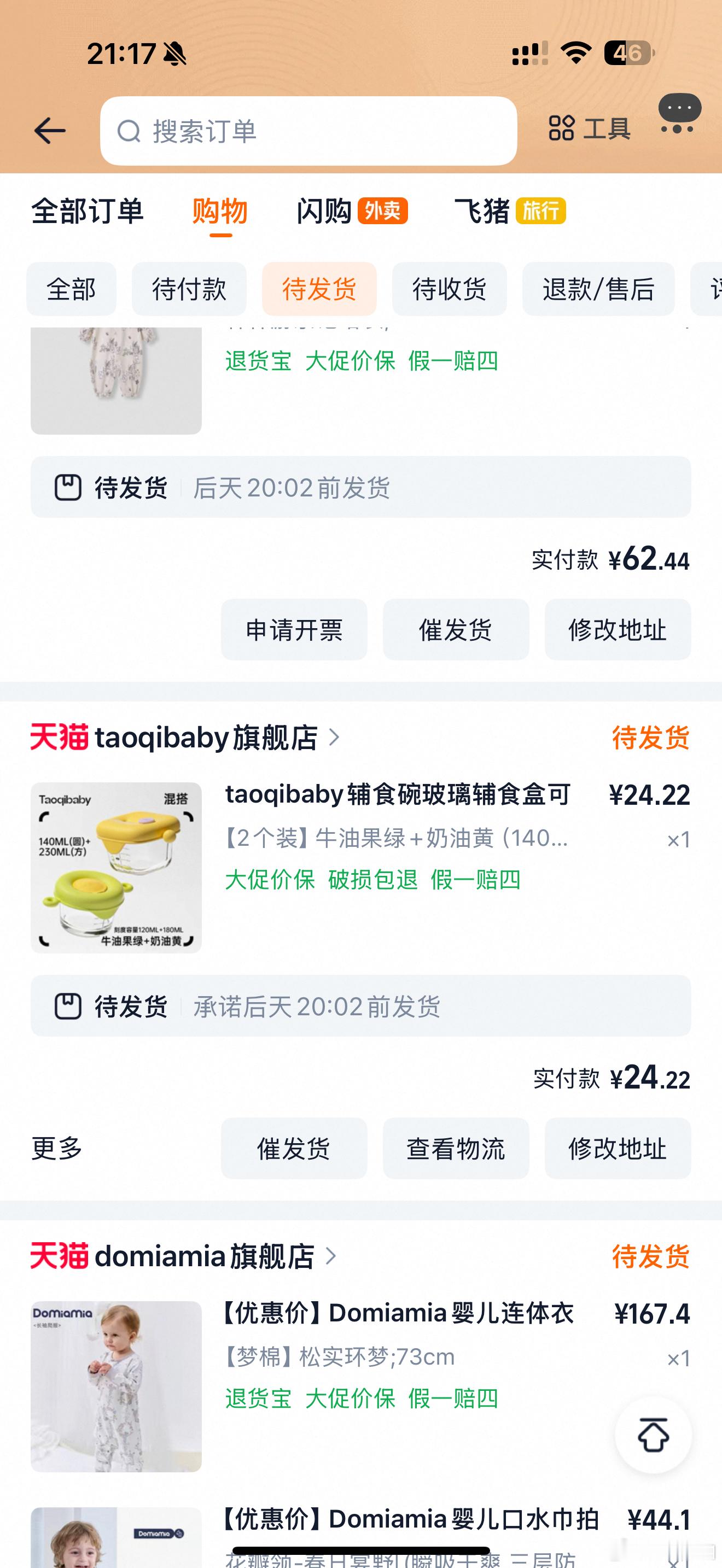This screenshot has width=722, height=1568.
Task: Tap the 搜索订单 search box
Action: 308,131
